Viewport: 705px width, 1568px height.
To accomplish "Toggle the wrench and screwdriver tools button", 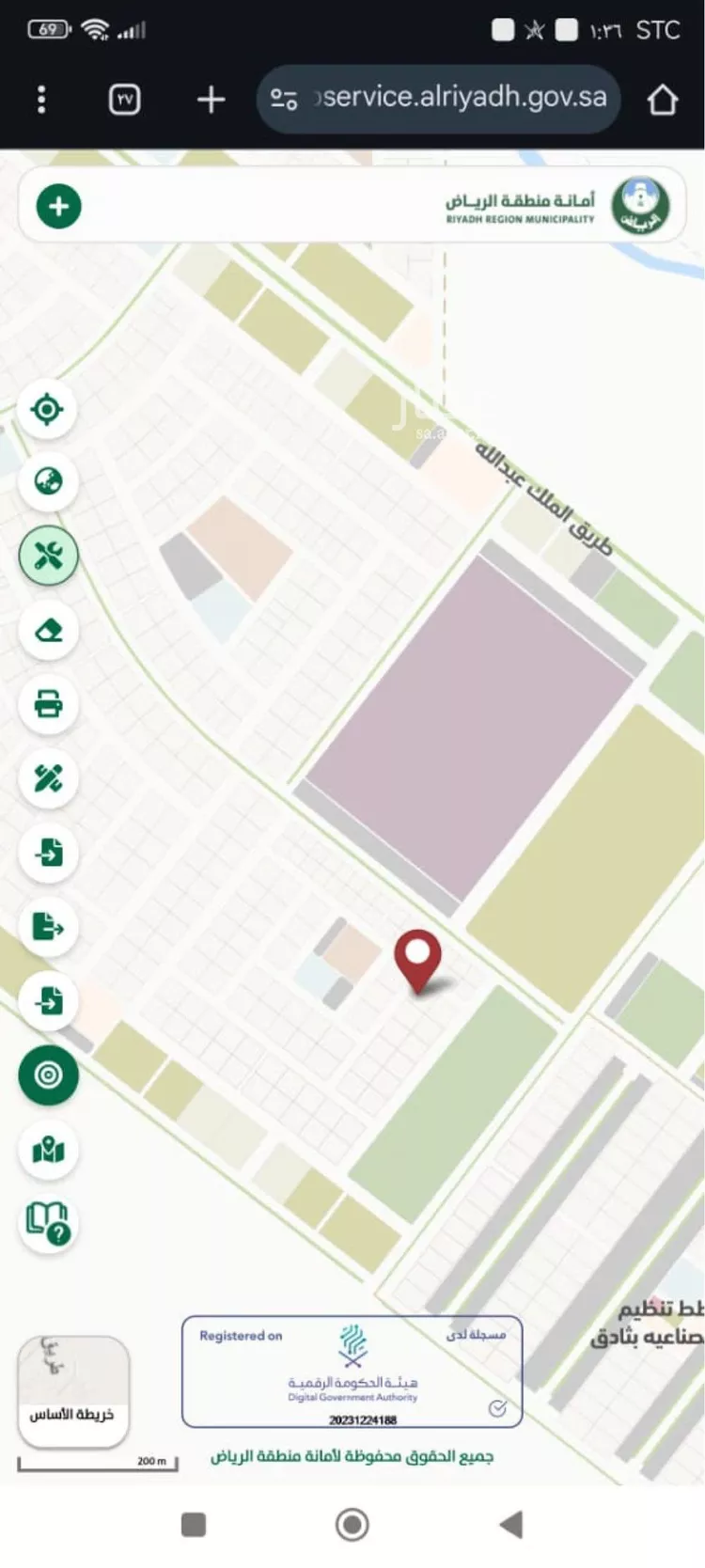I will 48,556.
